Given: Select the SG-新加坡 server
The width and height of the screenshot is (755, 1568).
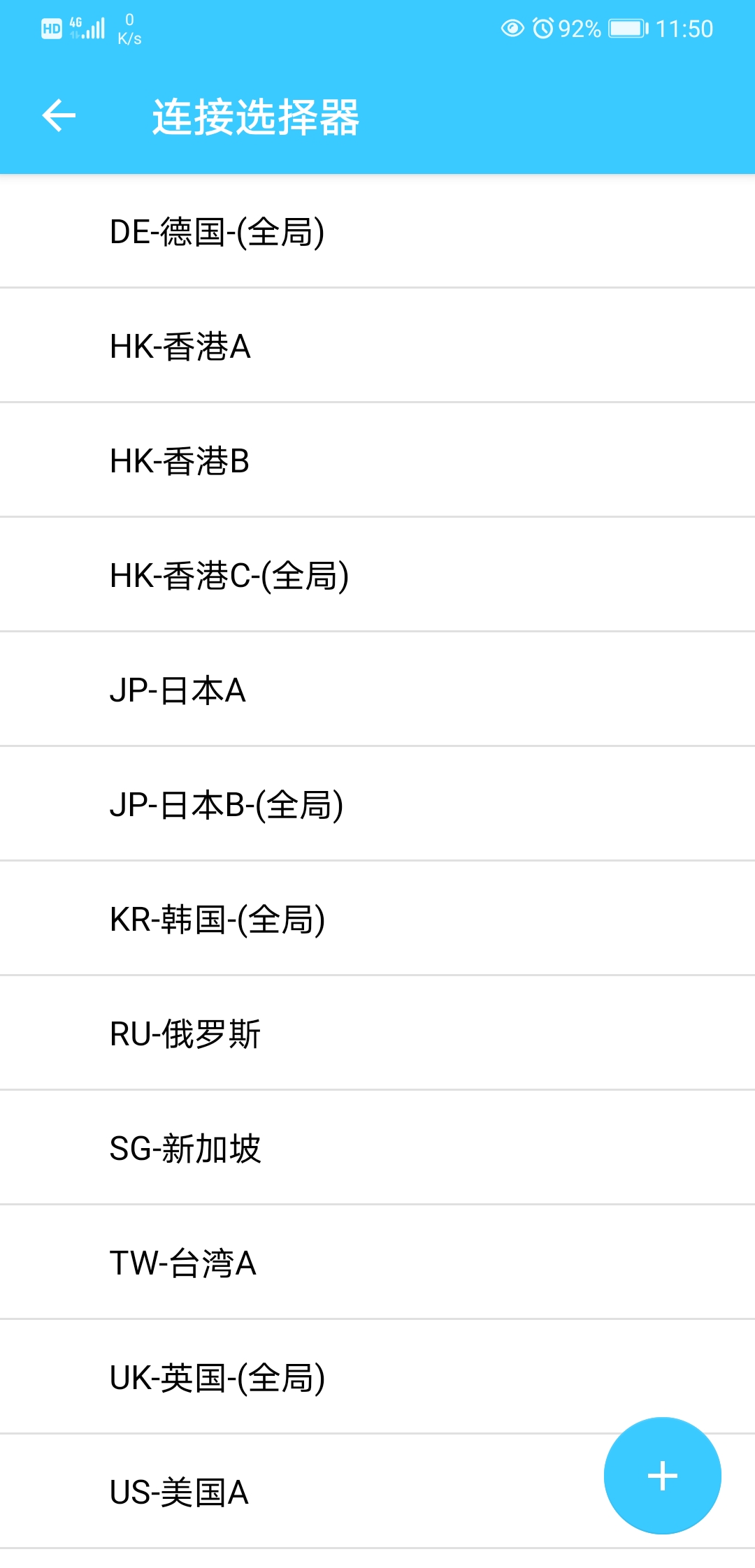Looking at the screenshot, I should coord(185,1148).
